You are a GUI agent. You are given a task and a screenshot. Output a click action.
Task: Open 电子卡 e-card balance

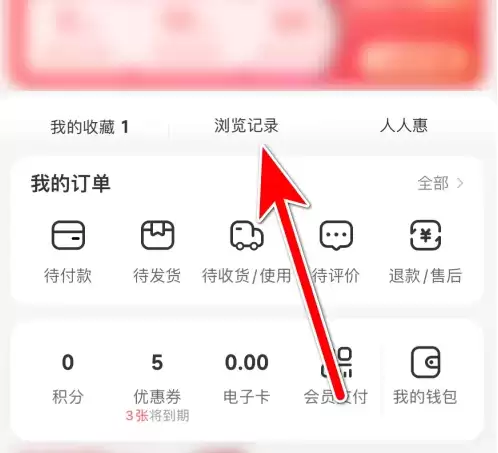[247, 379]
